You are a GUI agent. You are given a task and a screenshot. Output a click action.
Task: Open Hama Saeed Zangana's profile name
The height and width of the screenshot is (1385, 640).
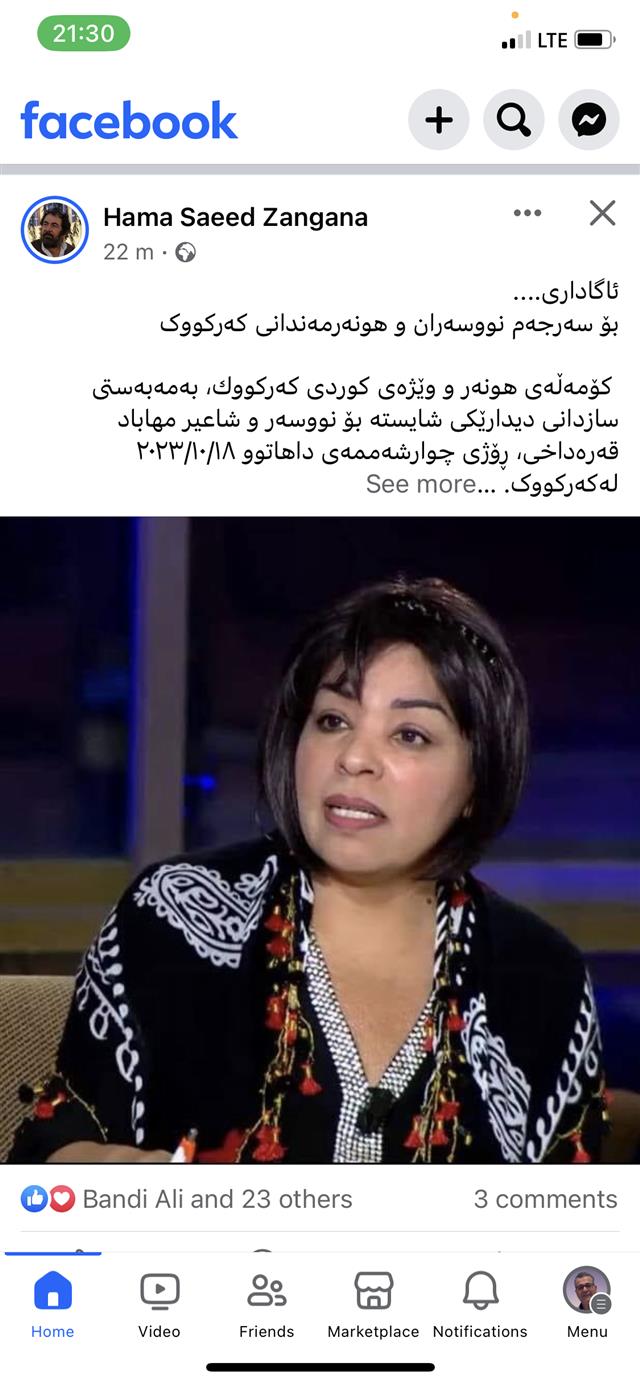(x=235, y=217)
